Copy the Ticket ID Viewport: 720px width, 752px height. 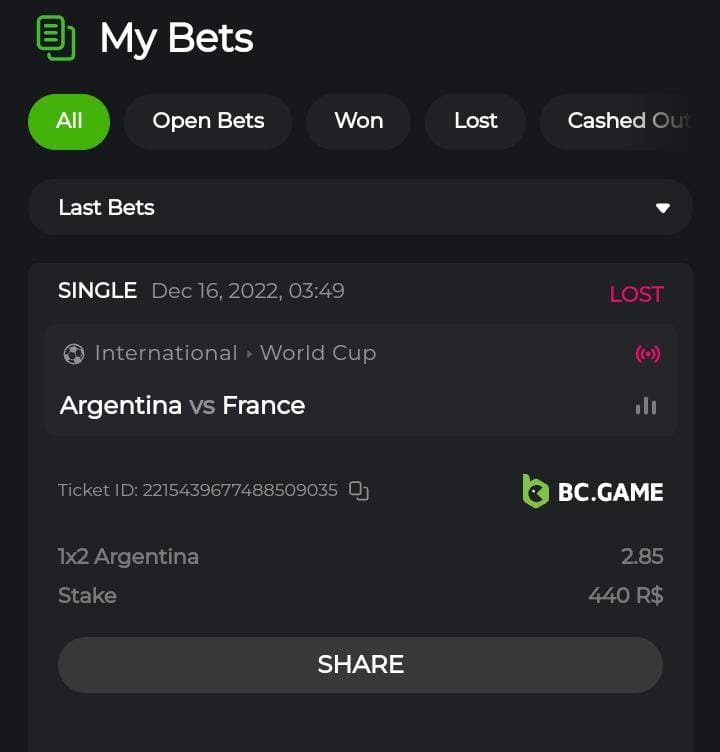(359, 491)
